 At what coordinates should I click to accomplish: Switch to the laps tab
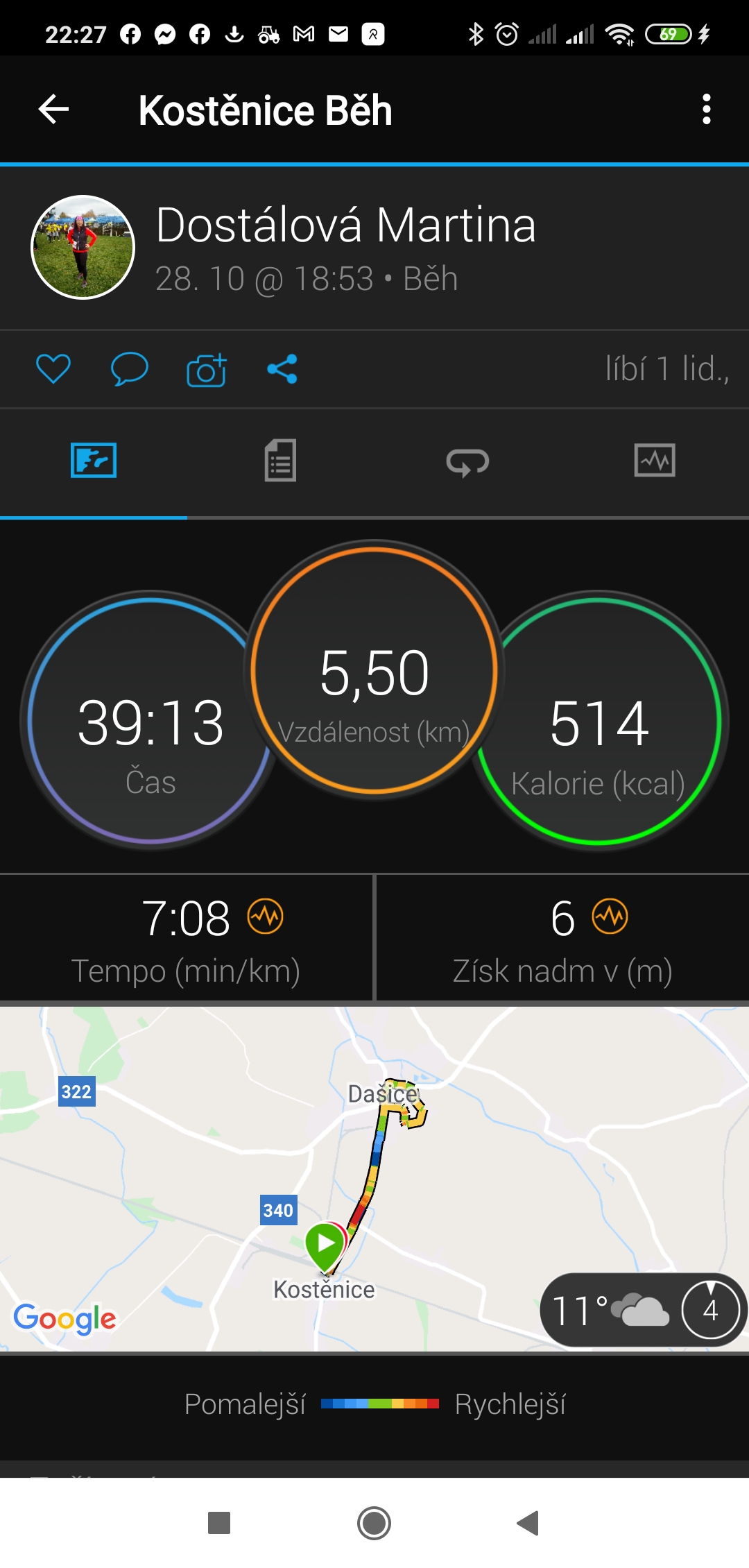[467, 462]
